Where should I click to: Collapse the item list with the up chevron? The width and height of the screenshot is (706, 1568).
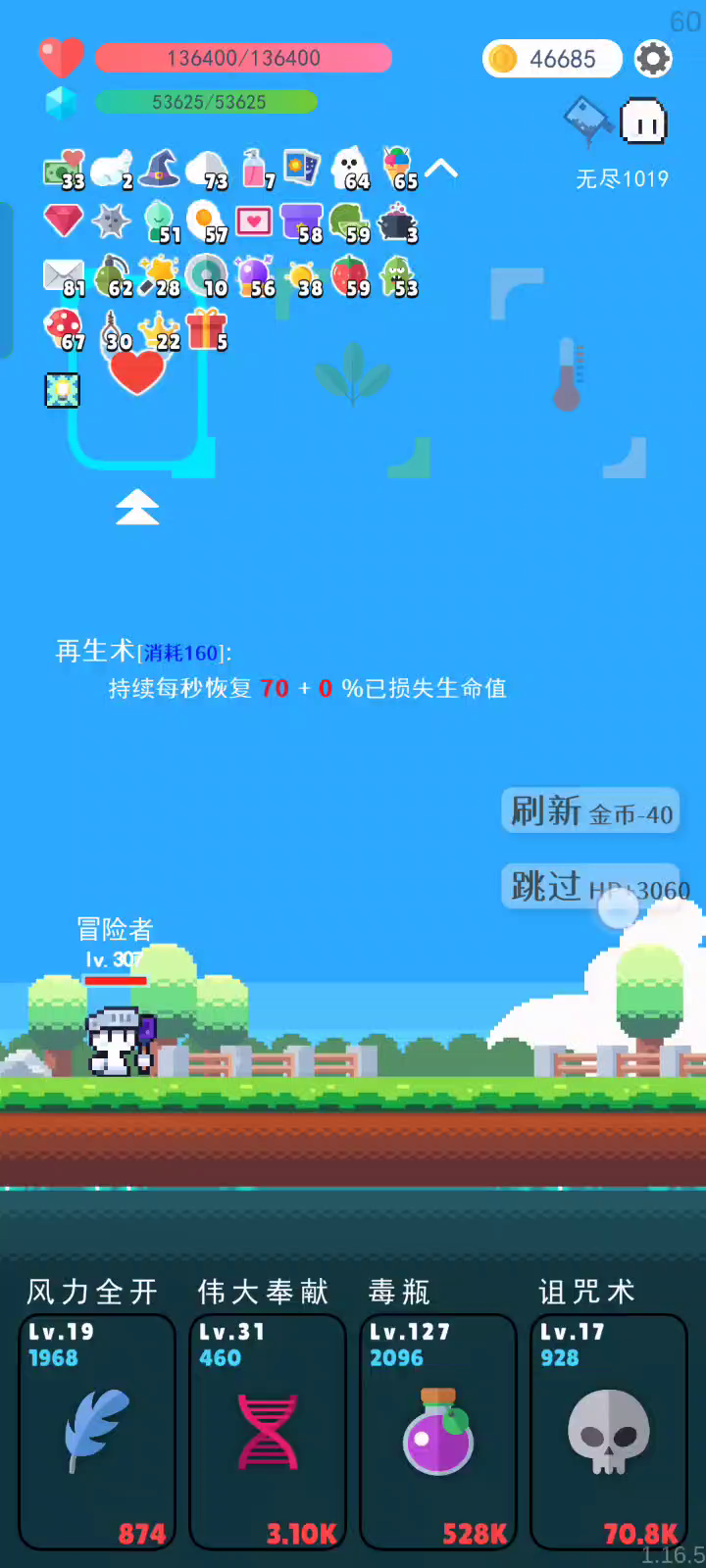441,169
